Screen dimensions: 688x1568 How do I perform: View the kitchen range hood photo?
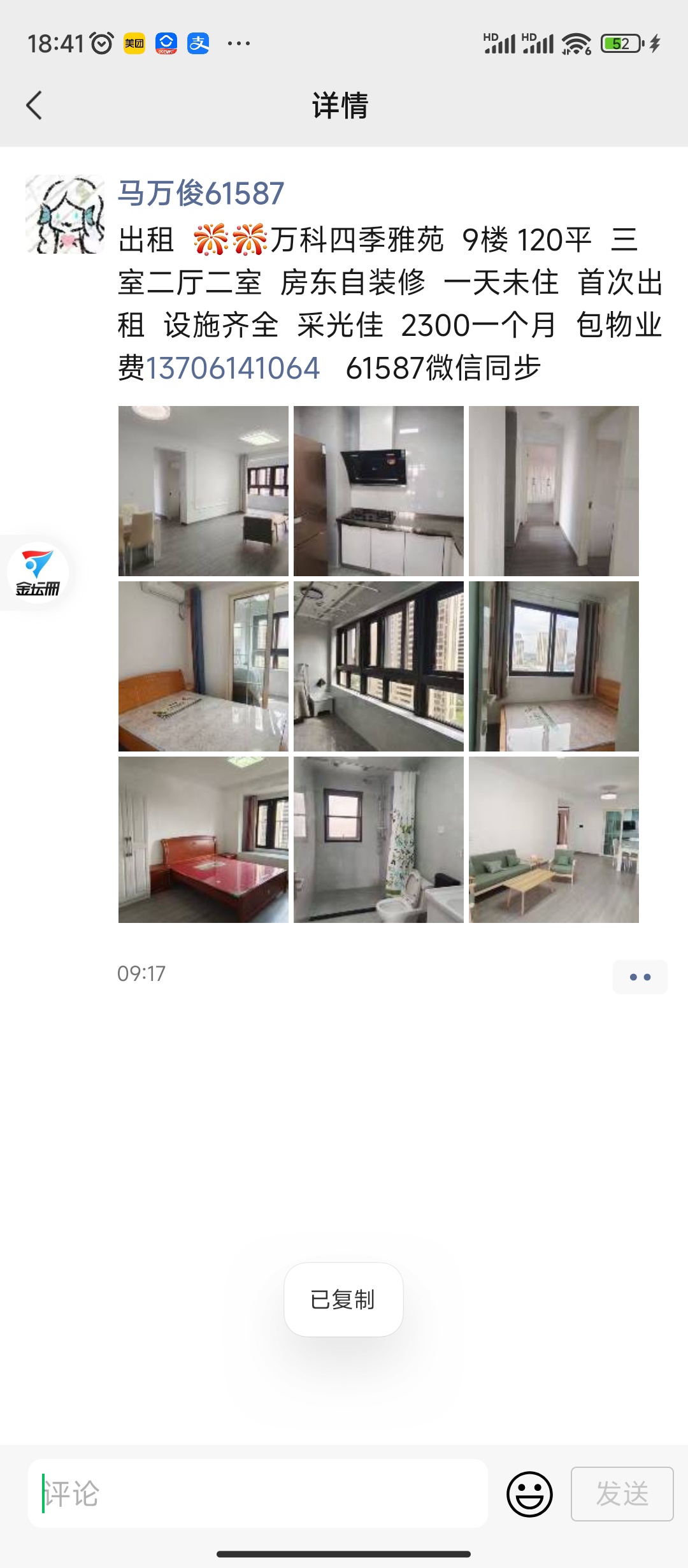378,491
